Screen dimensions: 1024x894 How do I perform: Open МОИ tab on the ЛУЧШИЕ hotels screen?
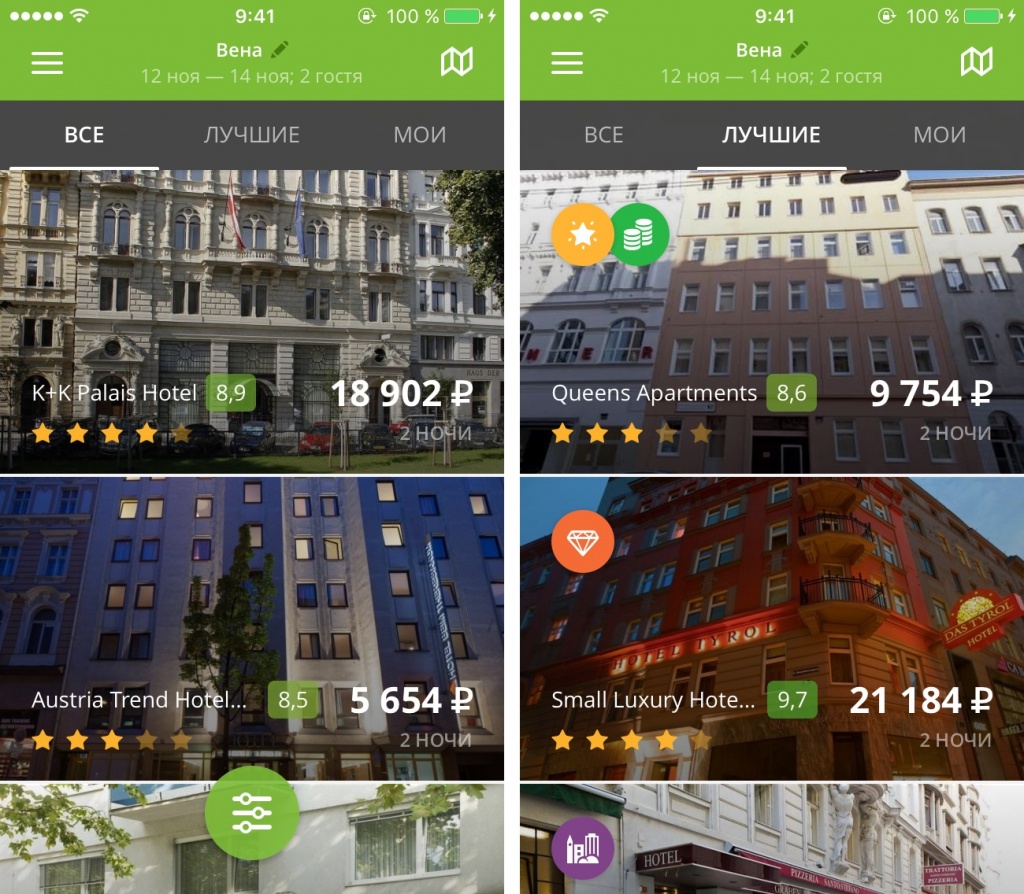tap(939, 135)
